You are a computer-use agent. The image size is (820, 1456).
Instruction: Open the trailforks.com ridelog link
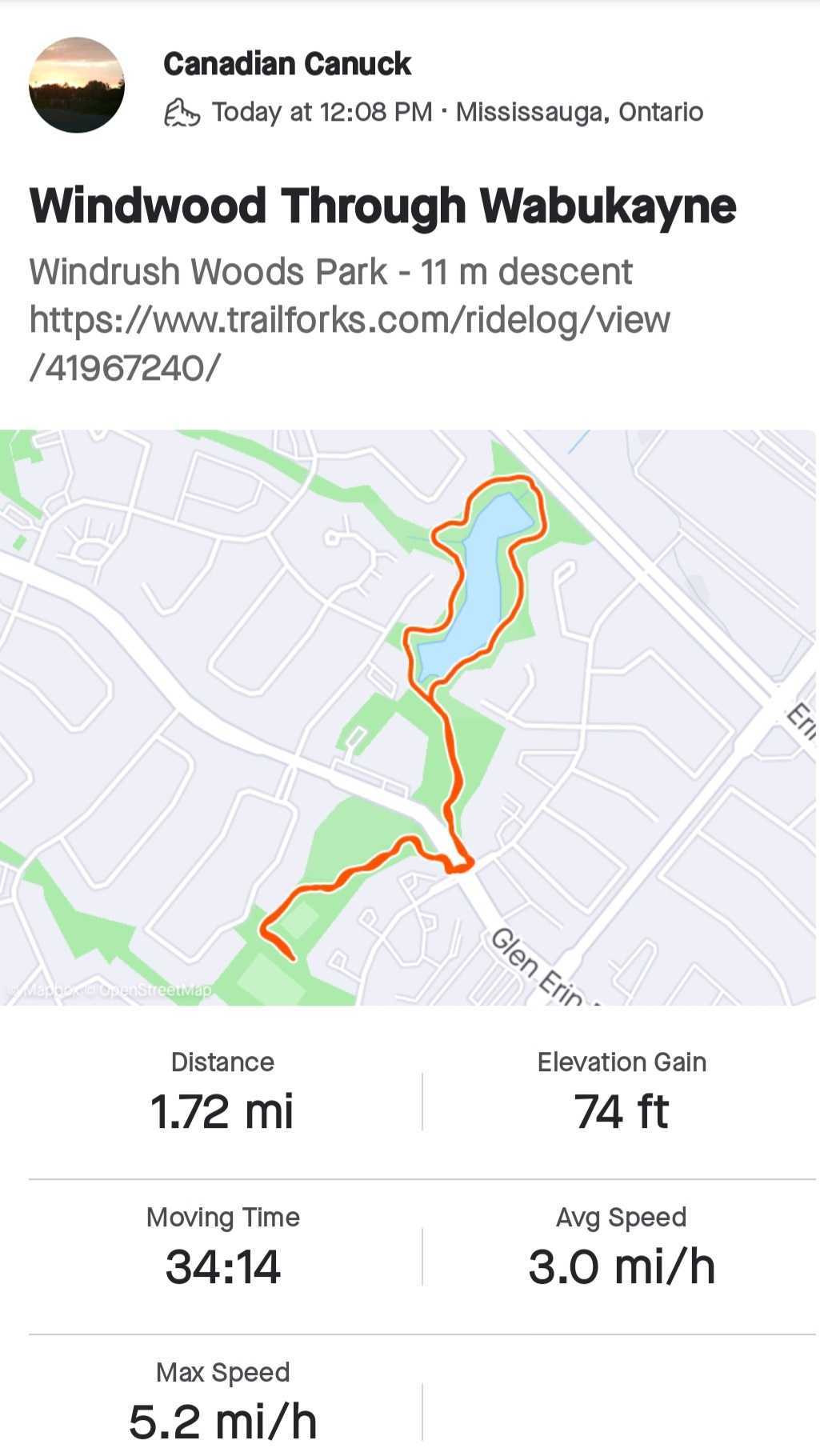(x=350, y=343)
